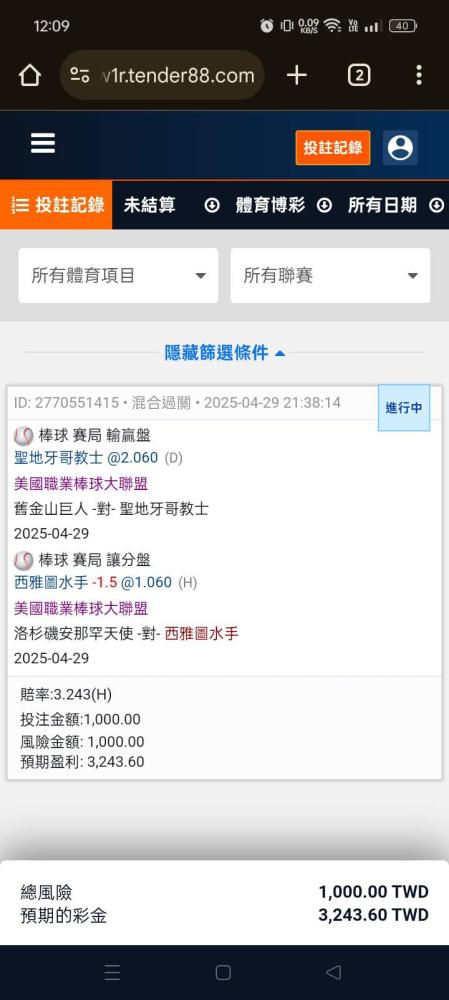Open the 所有聯賽 dropdown
Screen dimensions: 449x1000
point(330,276)
